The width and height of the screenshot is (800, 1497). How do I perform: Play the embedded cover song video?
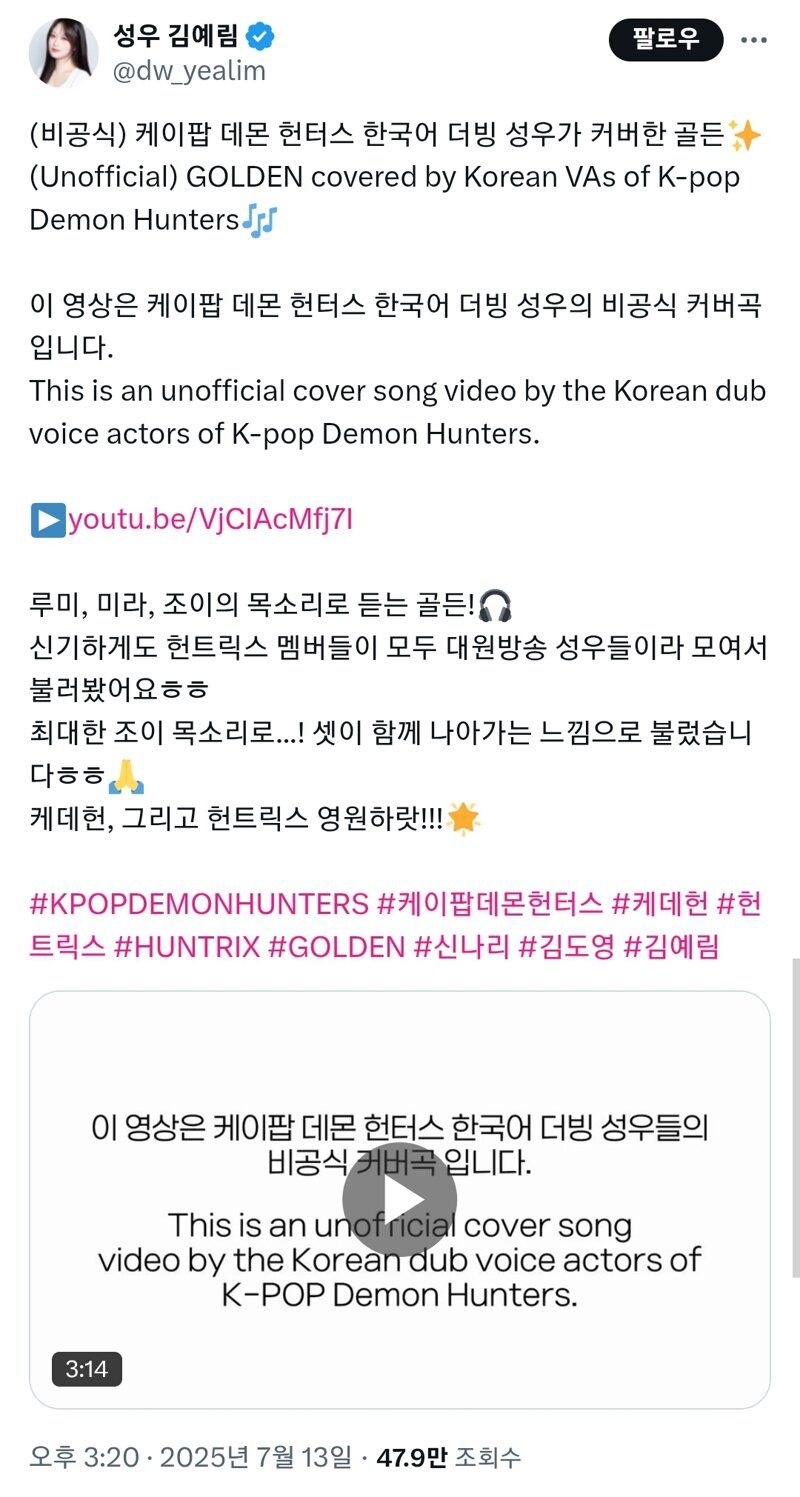(399, 1199)
